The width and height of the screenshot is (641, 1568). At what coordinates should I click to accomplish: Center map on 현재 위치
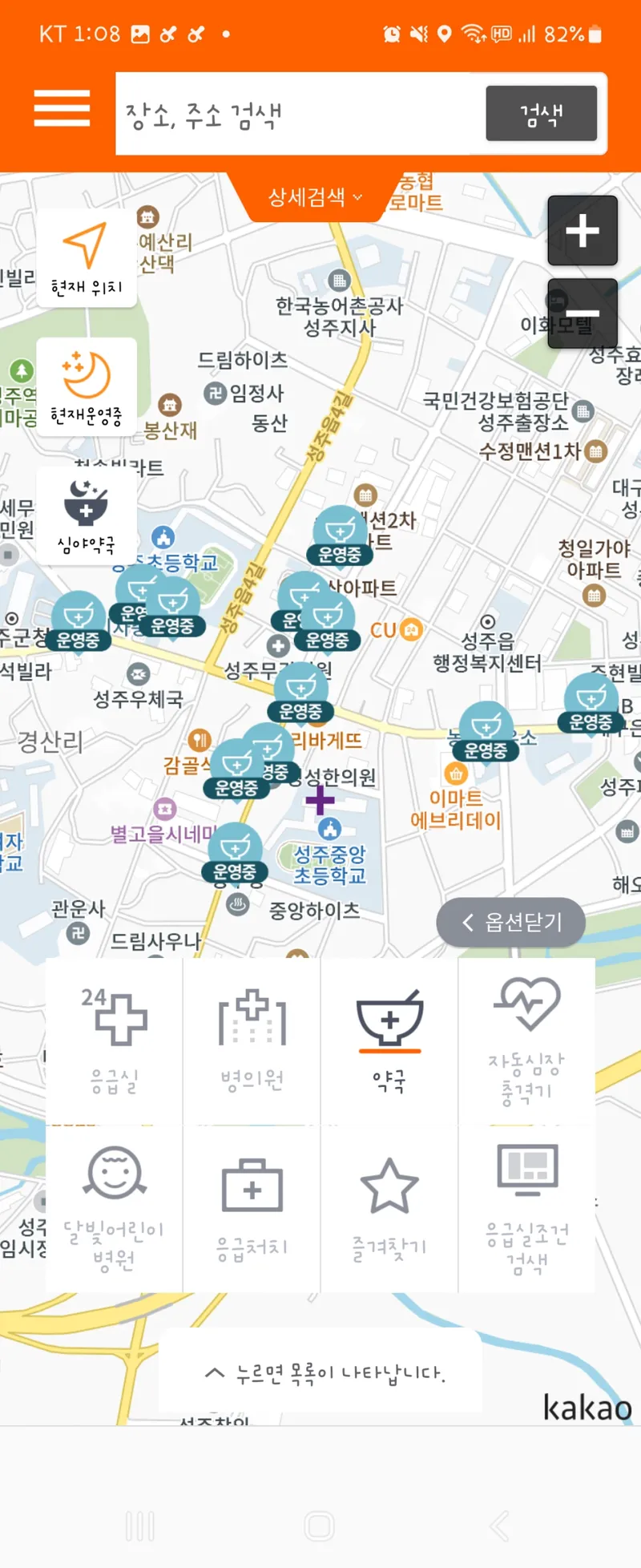tap(87, 259)
